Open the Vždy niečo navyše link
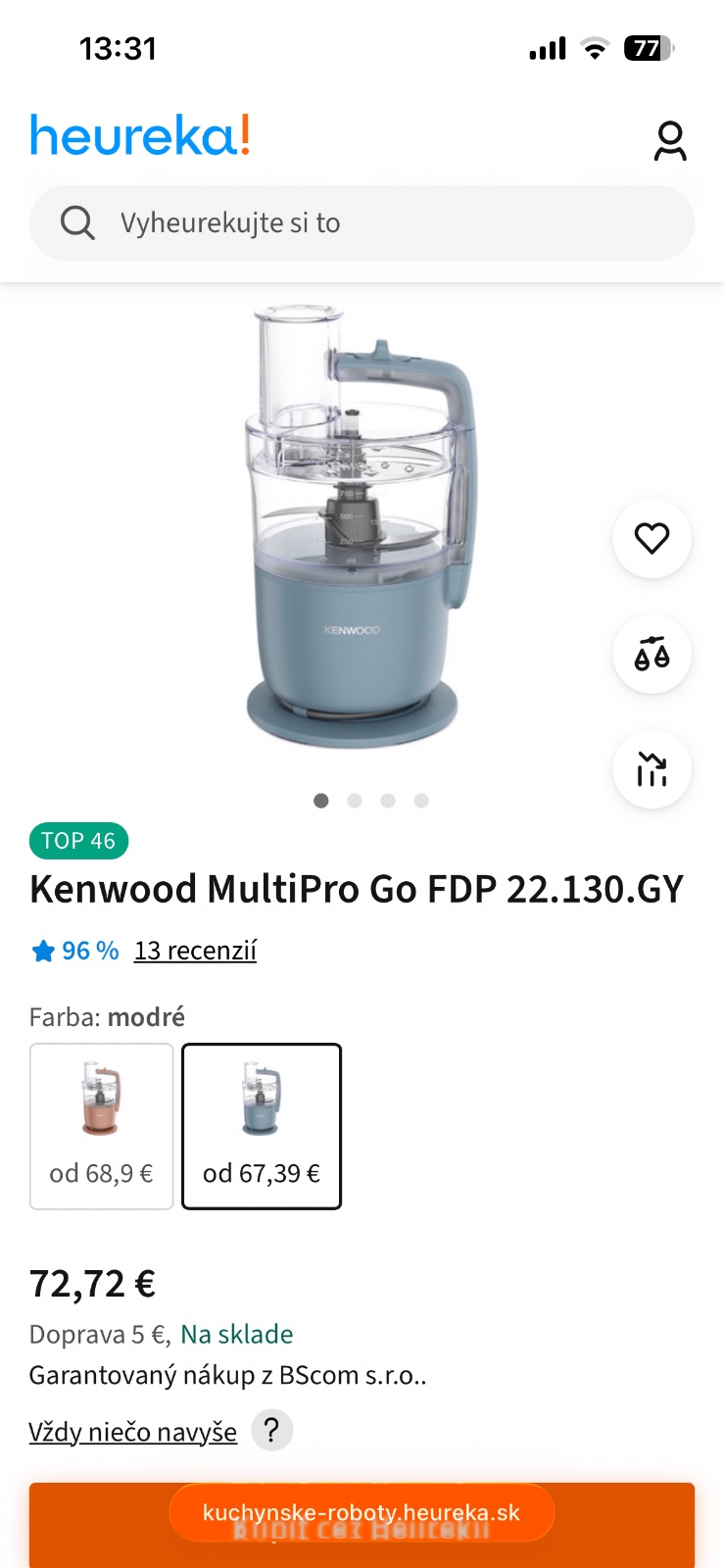724x1568 pixels. (x=133, y=1432)
